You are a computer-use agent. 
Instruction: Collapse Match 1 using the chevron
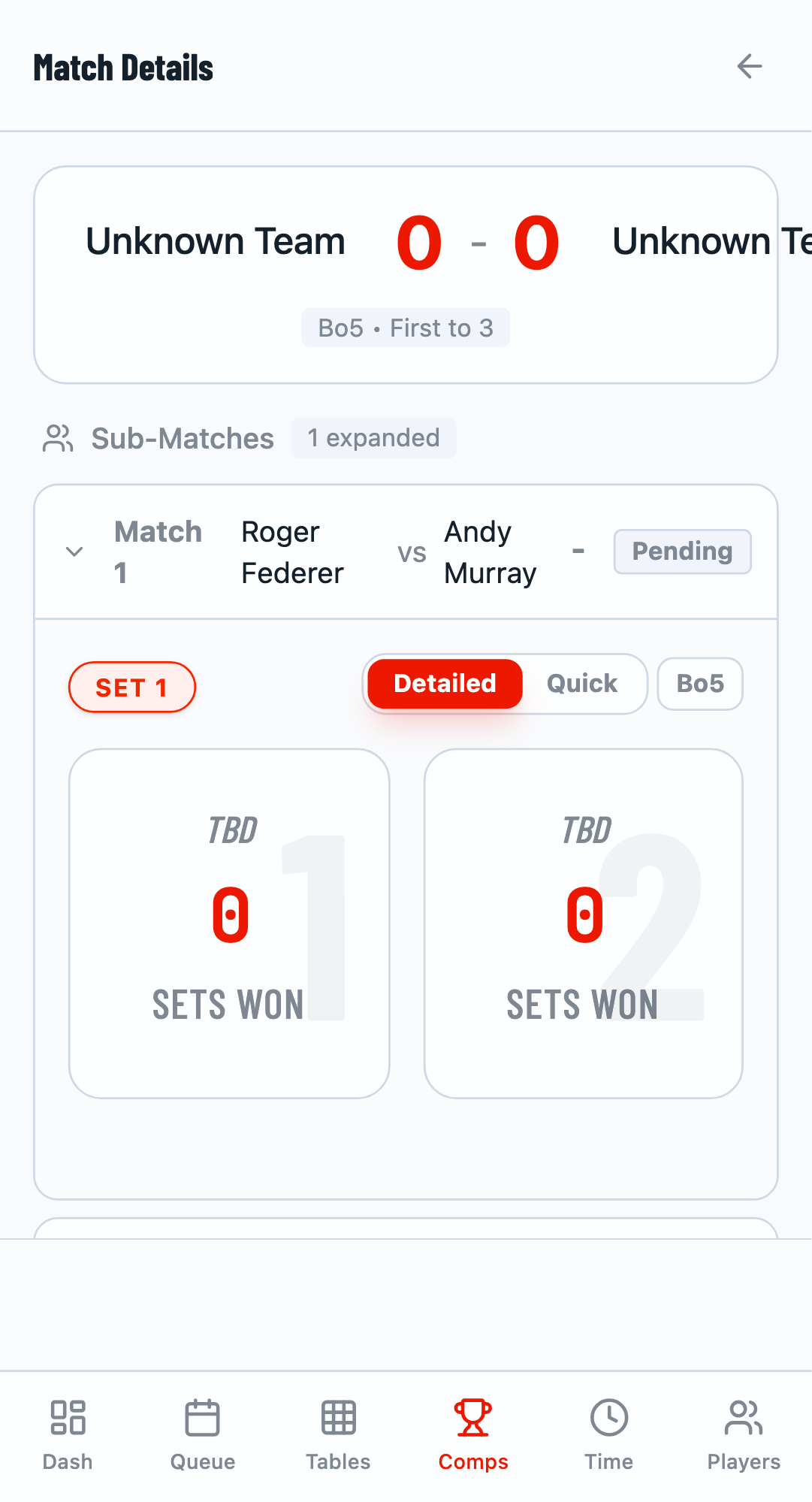[x=74, y=552]
